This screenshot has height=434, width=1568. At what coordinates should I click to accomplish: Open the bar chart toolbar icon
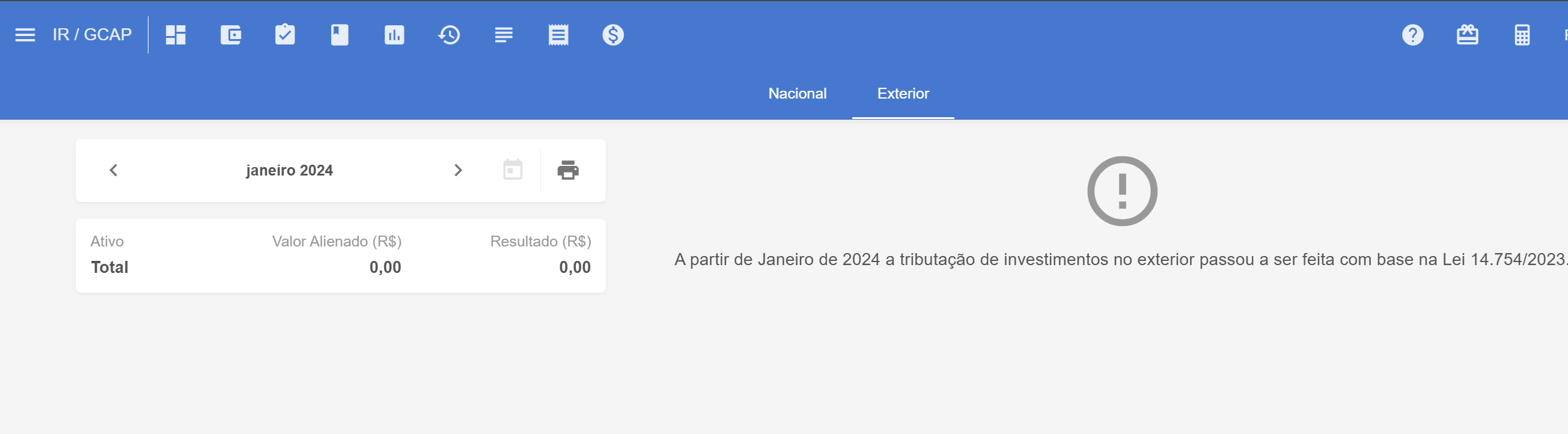(x=394, y=35)
